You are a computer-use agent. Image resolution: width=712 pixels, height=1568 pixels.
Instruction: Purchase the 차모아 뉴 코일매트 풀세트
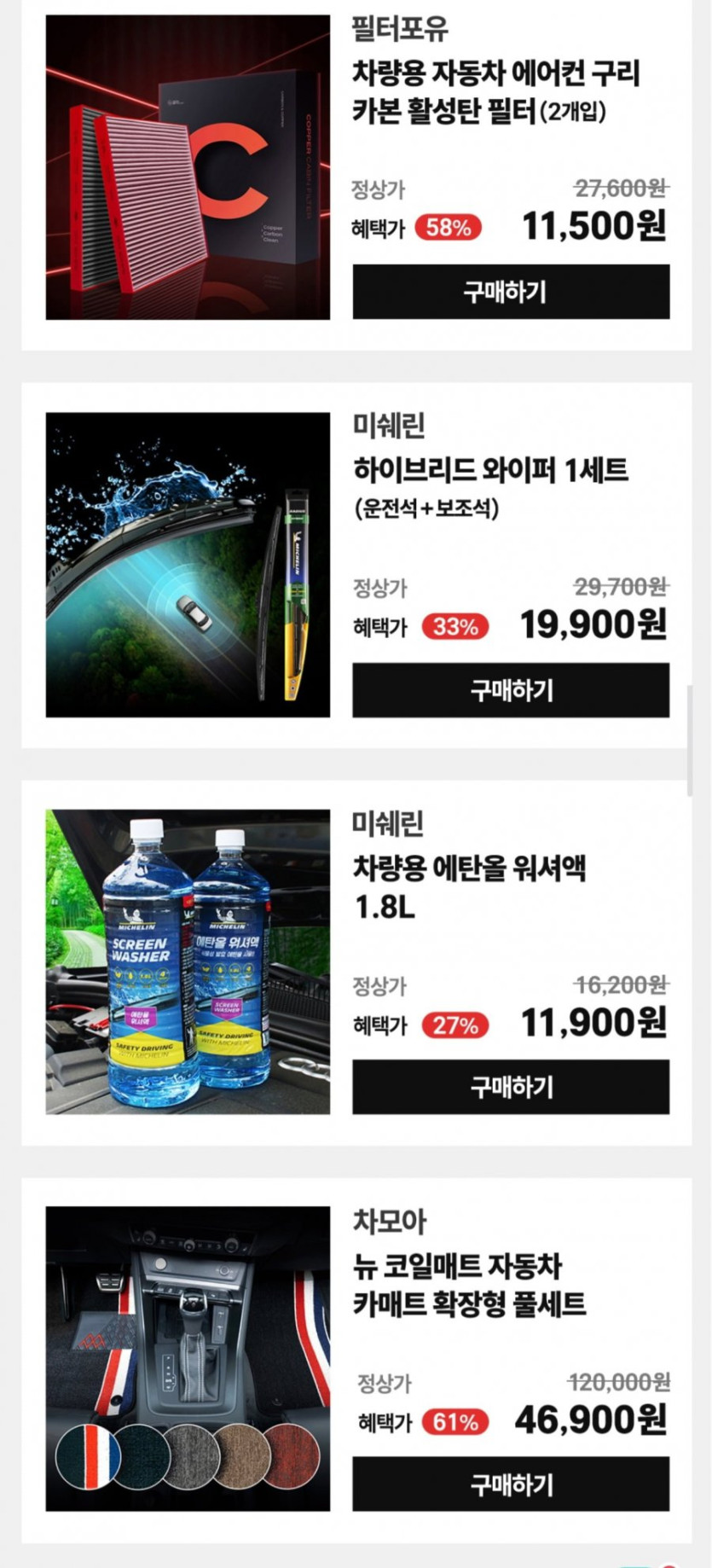(511, 1484)
